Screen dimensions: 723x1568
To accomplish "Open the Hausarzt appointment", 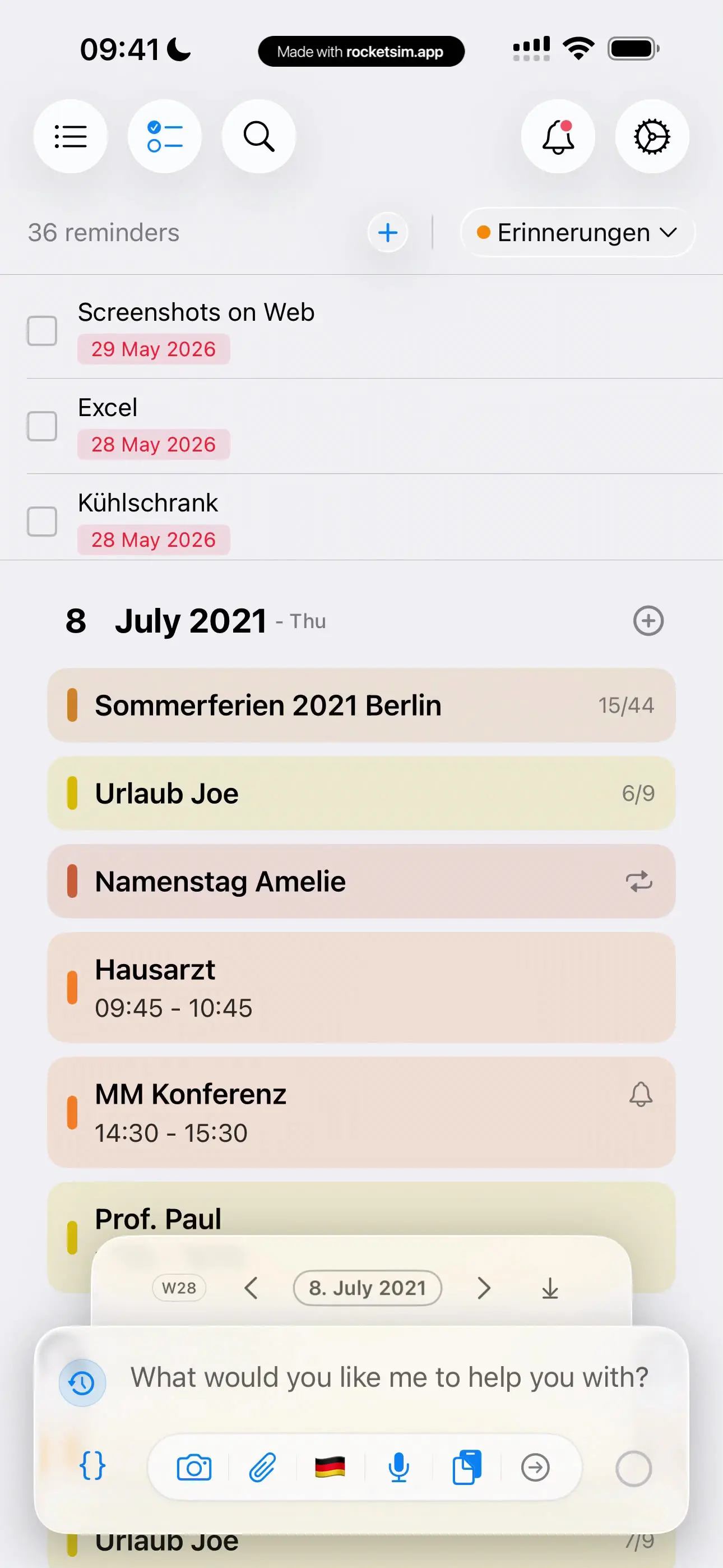I will 361,988.
